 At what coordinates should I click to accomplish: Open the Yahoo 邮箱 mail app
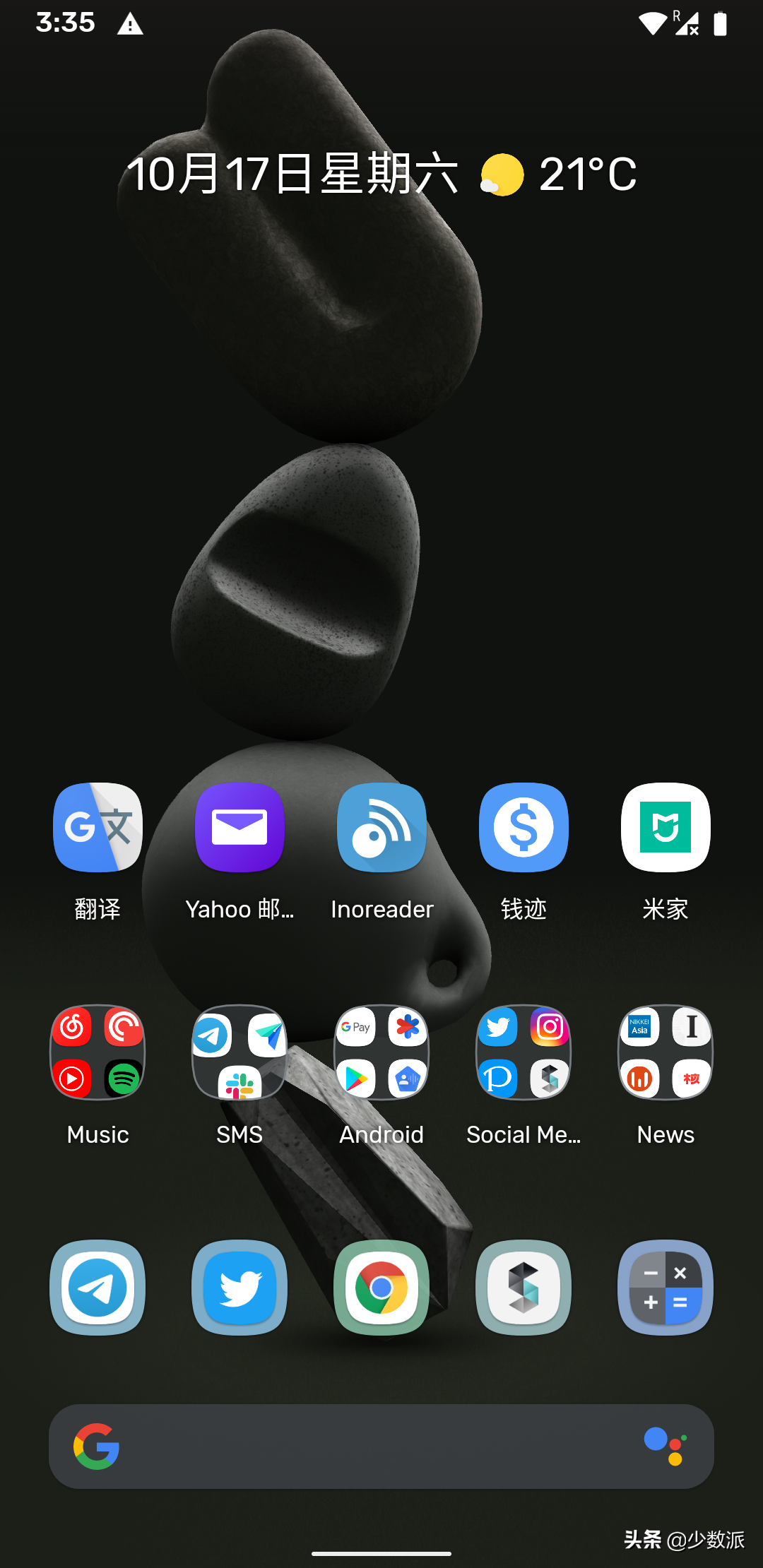[x=239, y=827]
